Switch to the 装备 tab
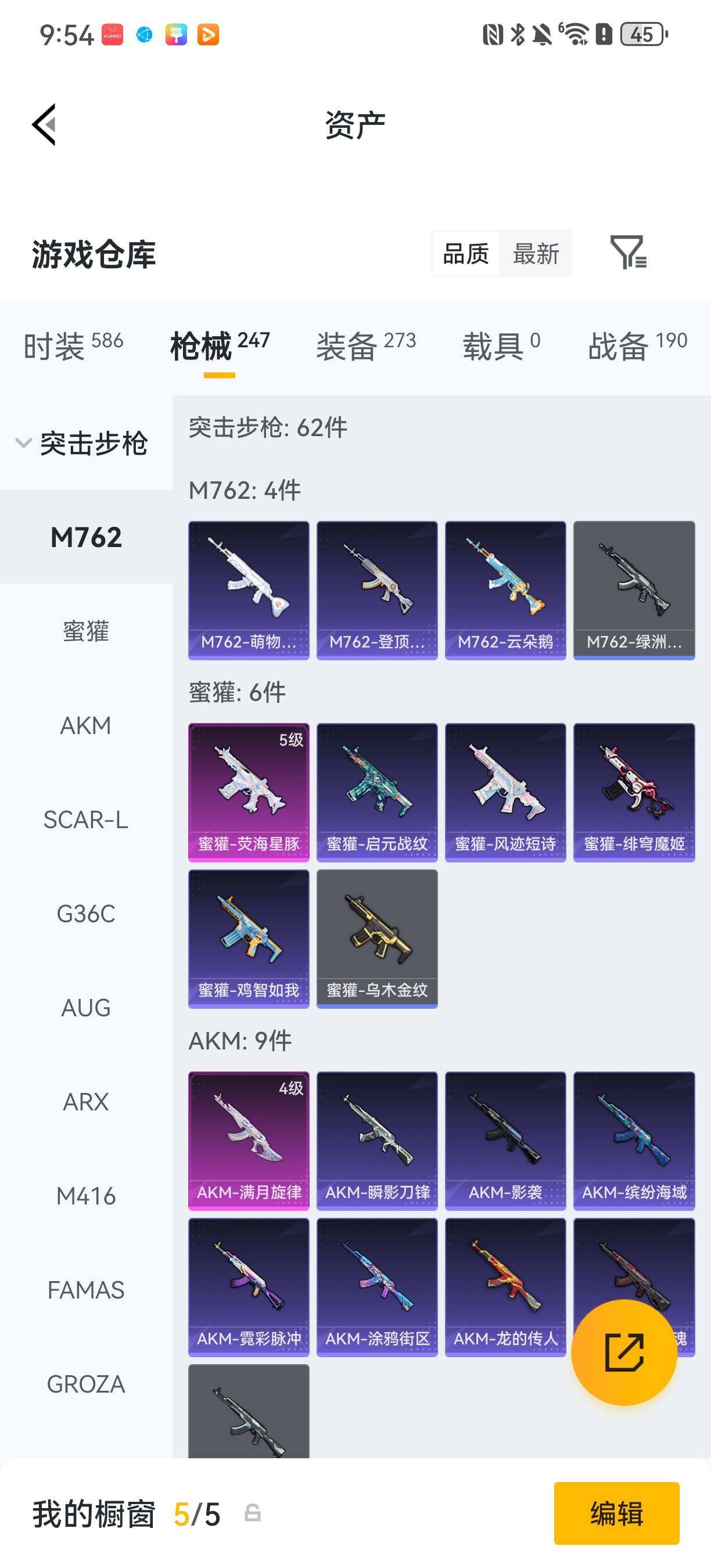This screenshot has height=1568, width=711. 366,346
